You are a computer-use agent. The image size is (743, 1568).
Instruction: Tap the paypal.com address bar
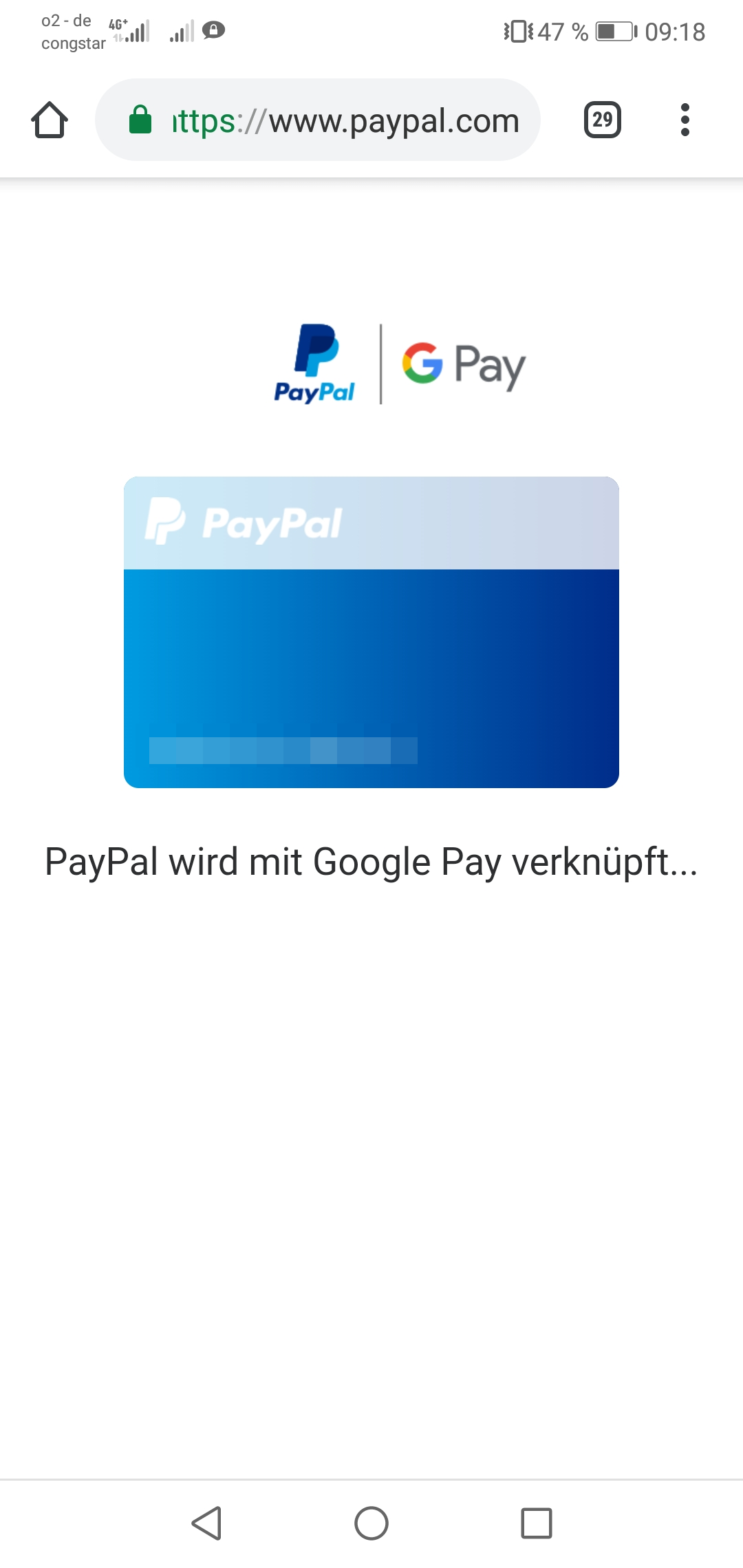pos(323,120)
